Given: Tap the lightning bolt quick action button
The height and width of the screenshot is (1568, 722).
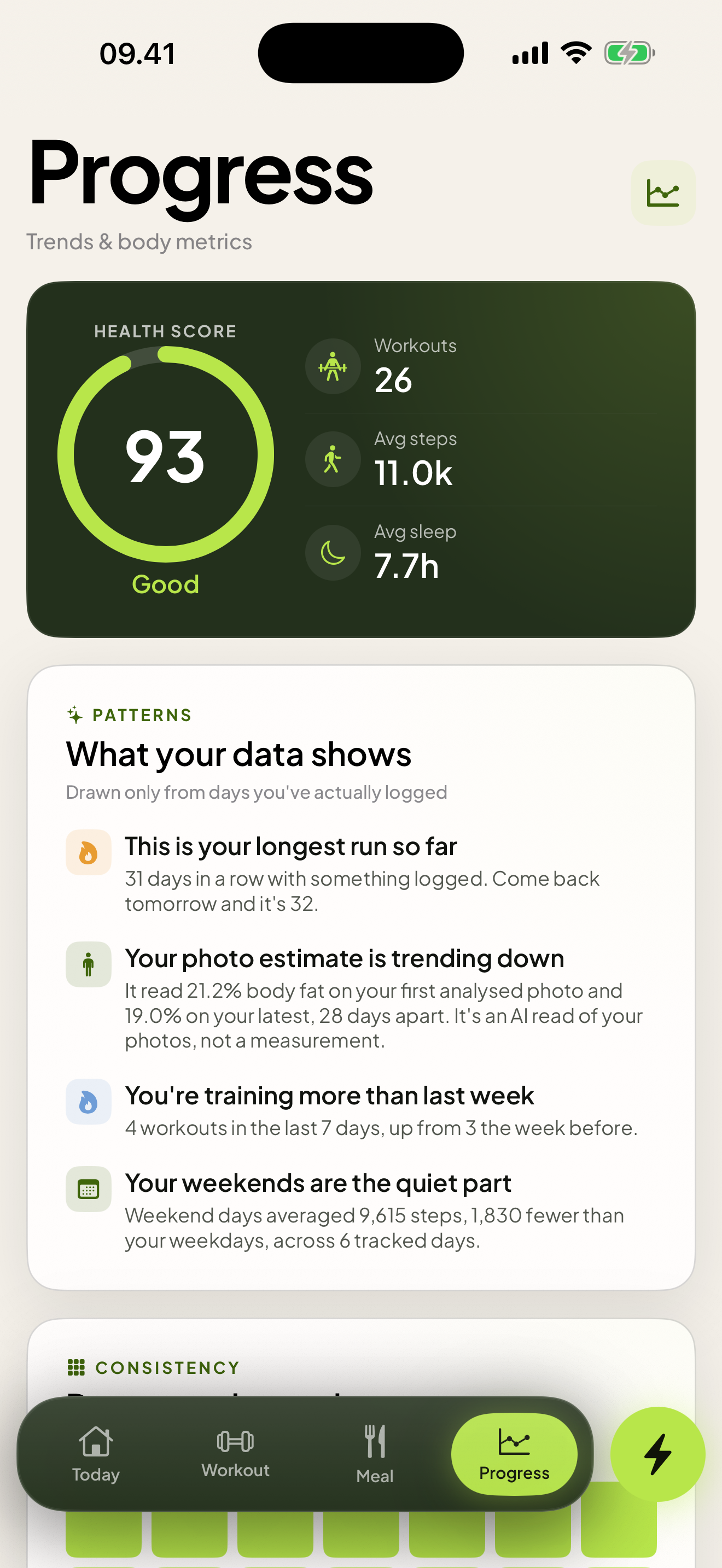Looking at the screenshot, I should [x=657, y=1454].
